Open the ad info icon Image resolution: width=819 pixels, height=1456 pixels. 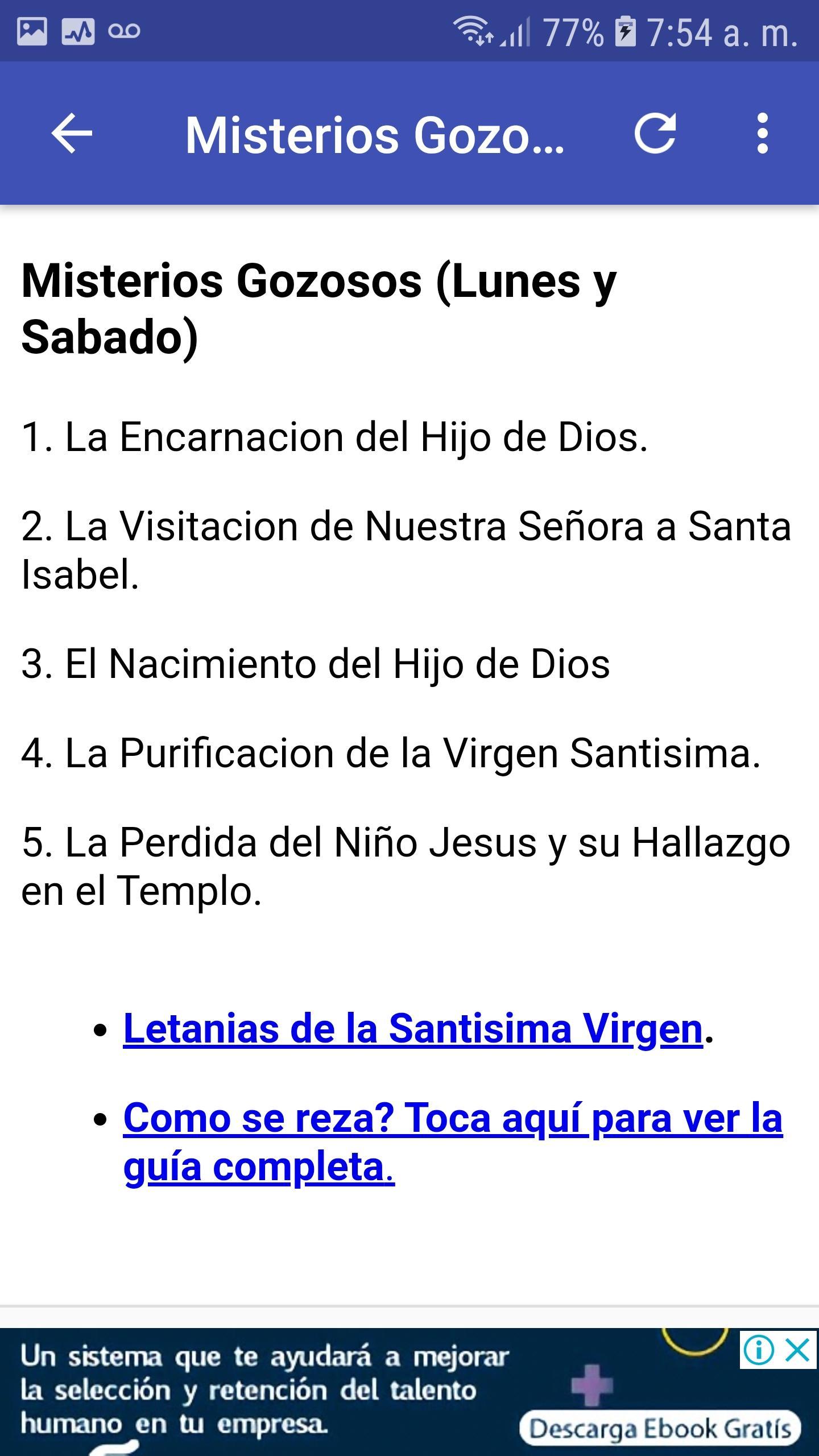point(759,1350)
